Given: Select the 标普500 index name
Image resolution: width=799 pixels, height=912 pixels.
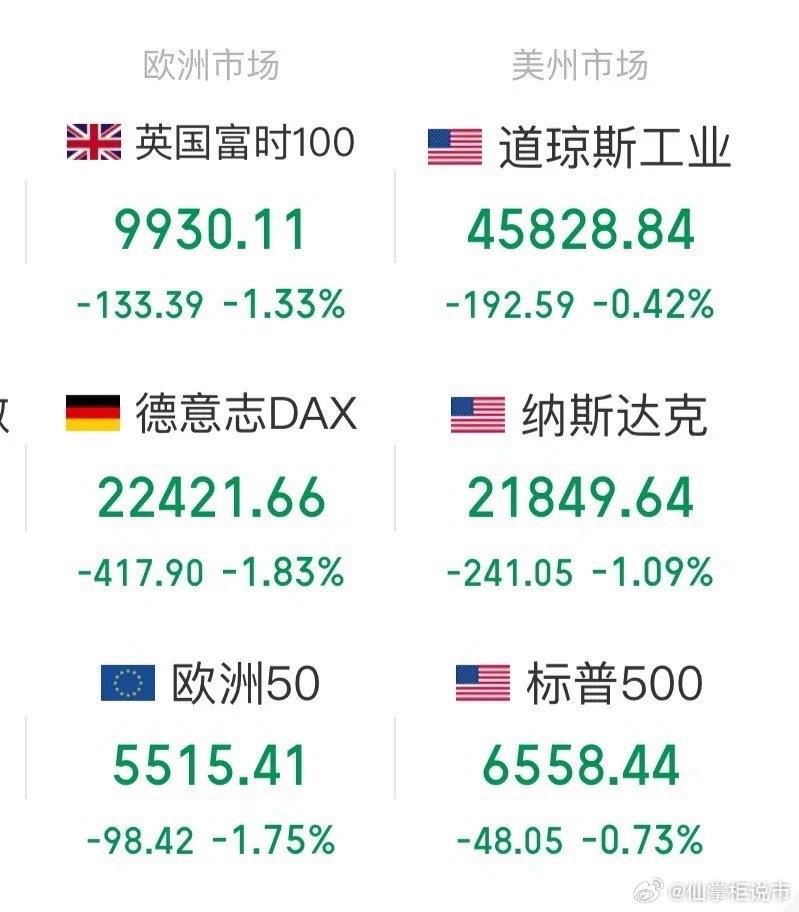Looking at the screenshot, I should coord(616,683).
